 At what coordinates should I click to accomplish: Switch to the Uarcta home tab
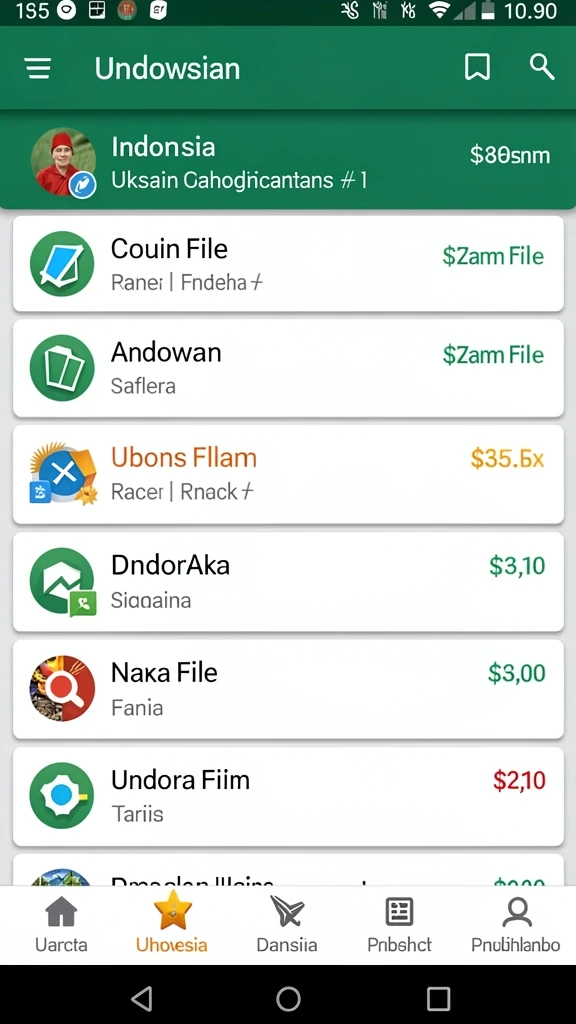[61, 924]
